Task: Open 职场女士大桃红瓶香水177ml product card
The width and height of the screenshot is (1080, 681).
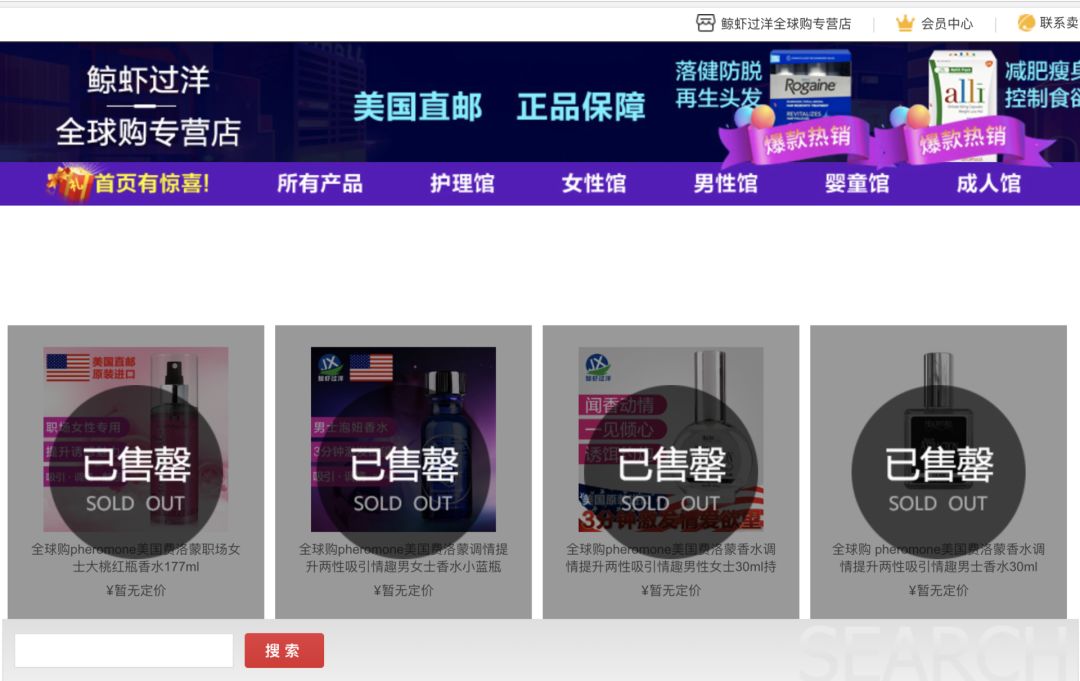Action: pos(136,470)
